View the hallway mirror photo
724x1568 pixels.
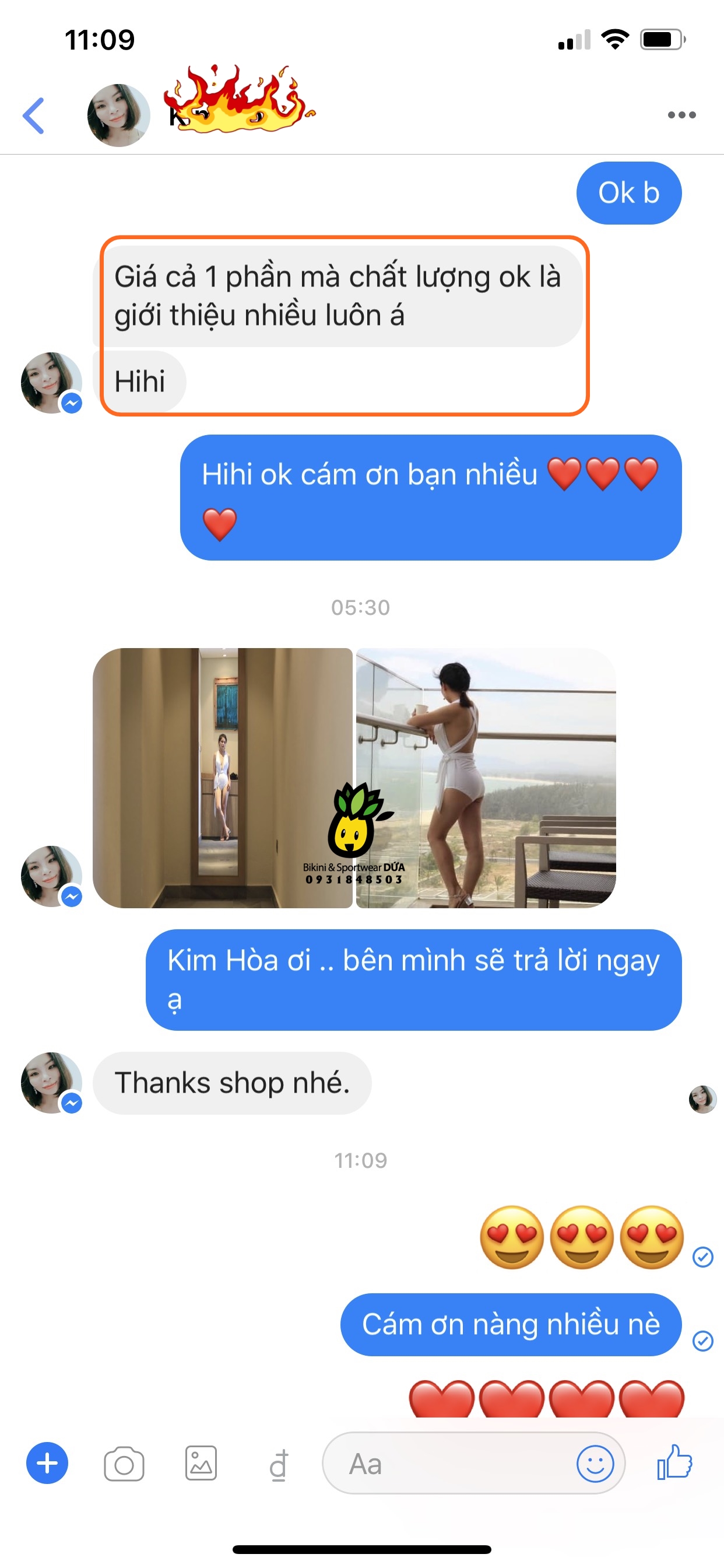tap(223, 778)
